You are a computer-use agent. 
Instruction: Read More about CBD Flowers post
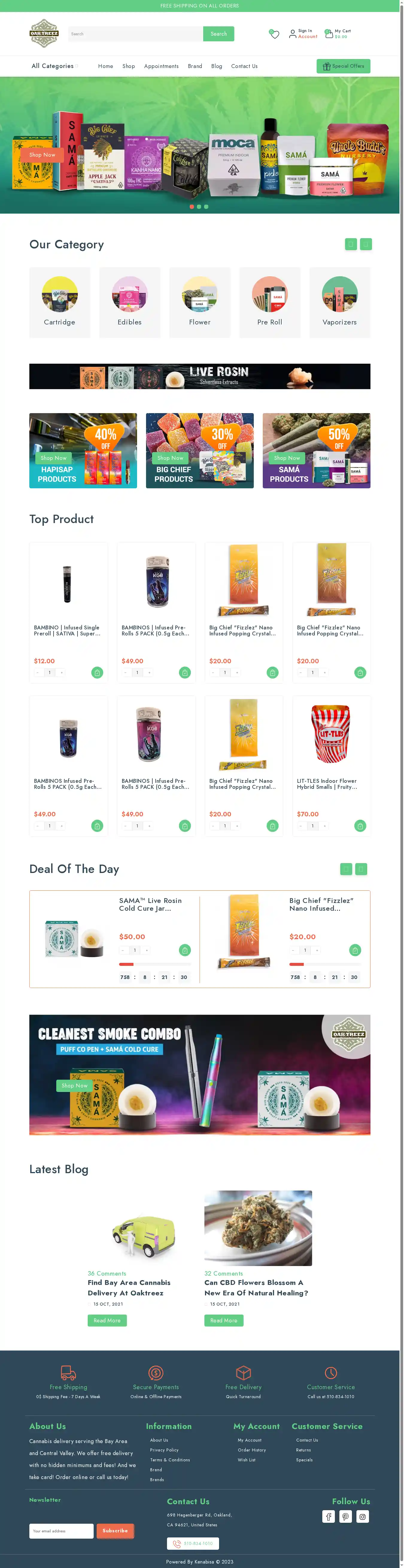click(223, 1321)
